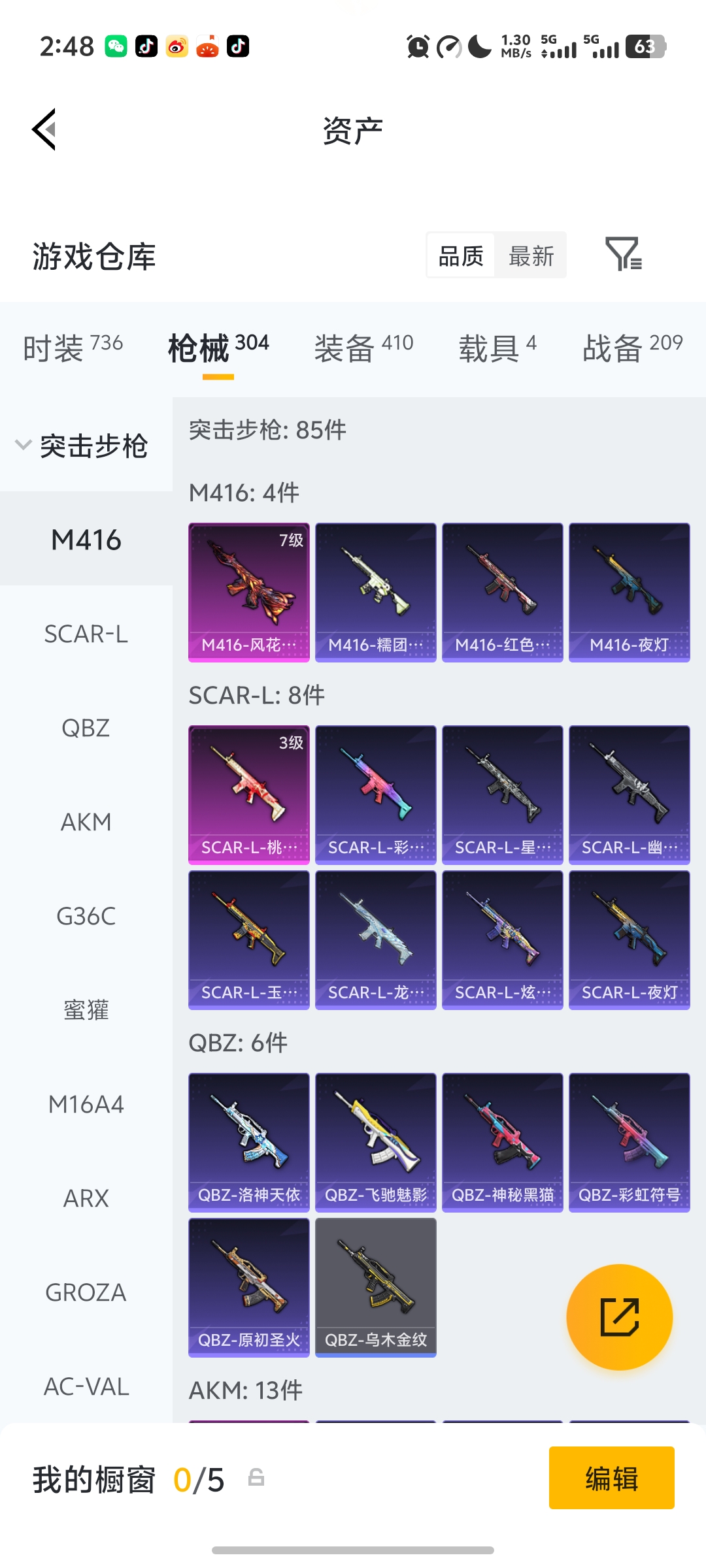
Task: Open the M416-风花 level 7 skin
Action: point(248,592)
